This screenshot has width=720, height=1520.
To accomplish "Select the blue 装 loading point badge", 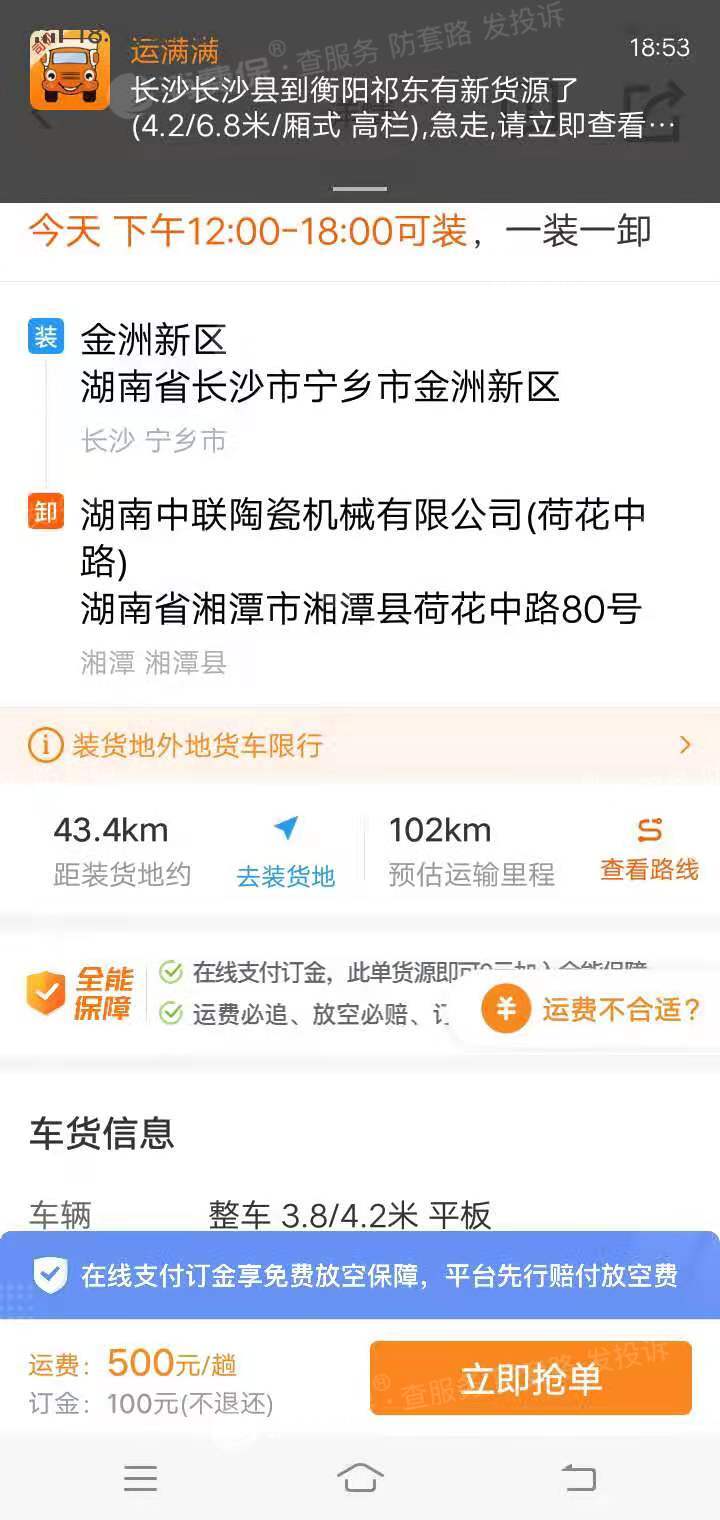I will click(x=44, y=338).
